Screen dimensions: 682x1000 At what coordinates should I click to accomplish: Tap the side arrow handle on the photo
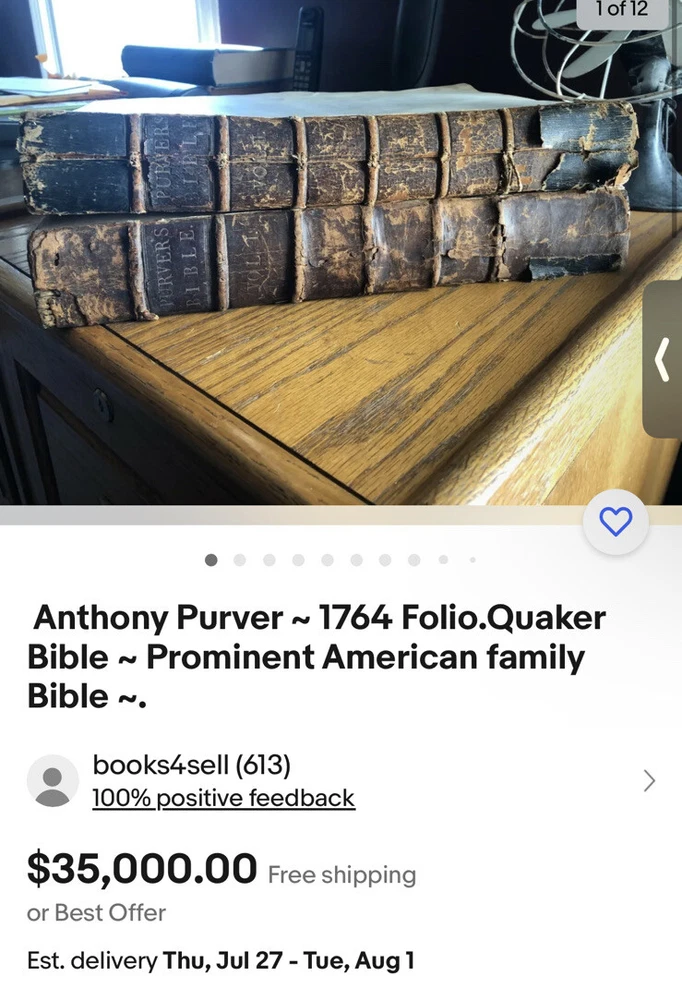pyautogui.click(x=663, y=360)
